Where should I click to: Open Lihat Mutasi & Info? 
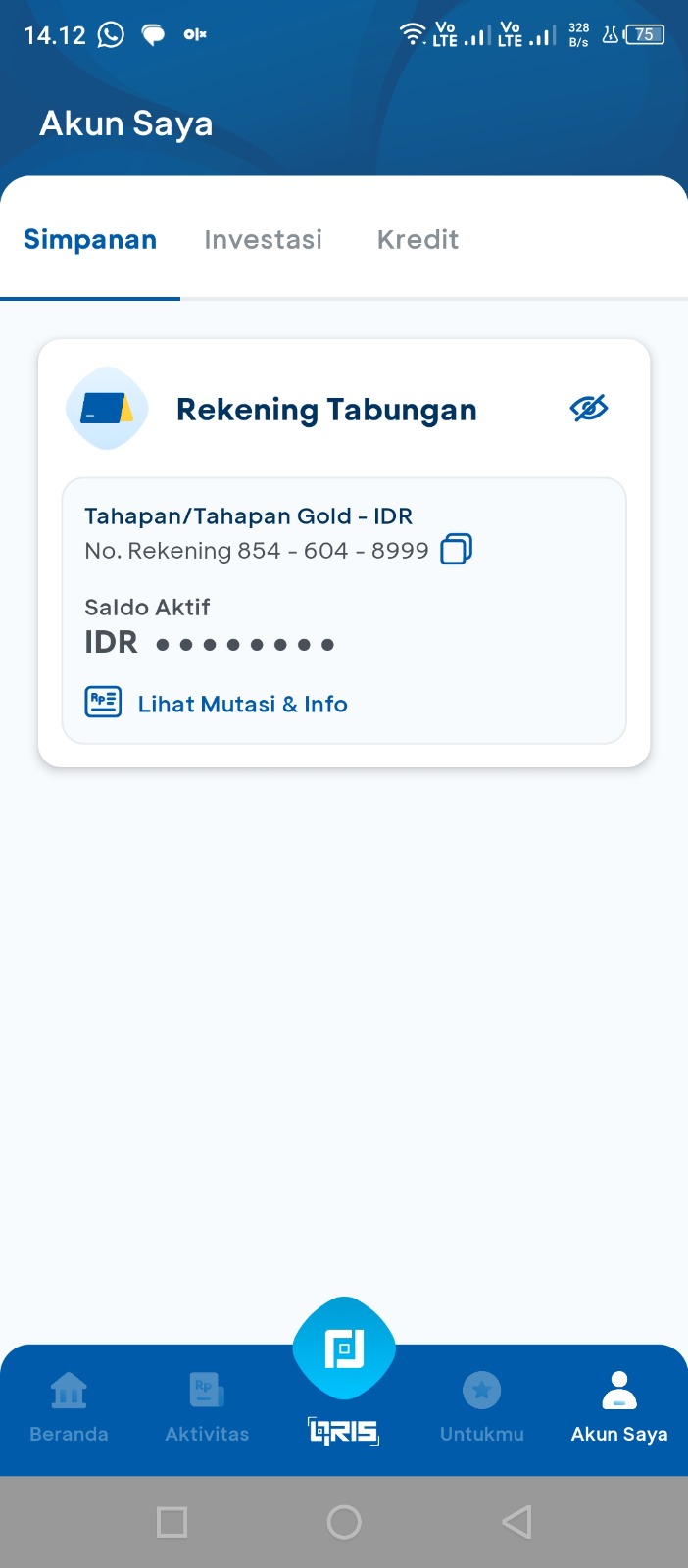click(241, 704)
